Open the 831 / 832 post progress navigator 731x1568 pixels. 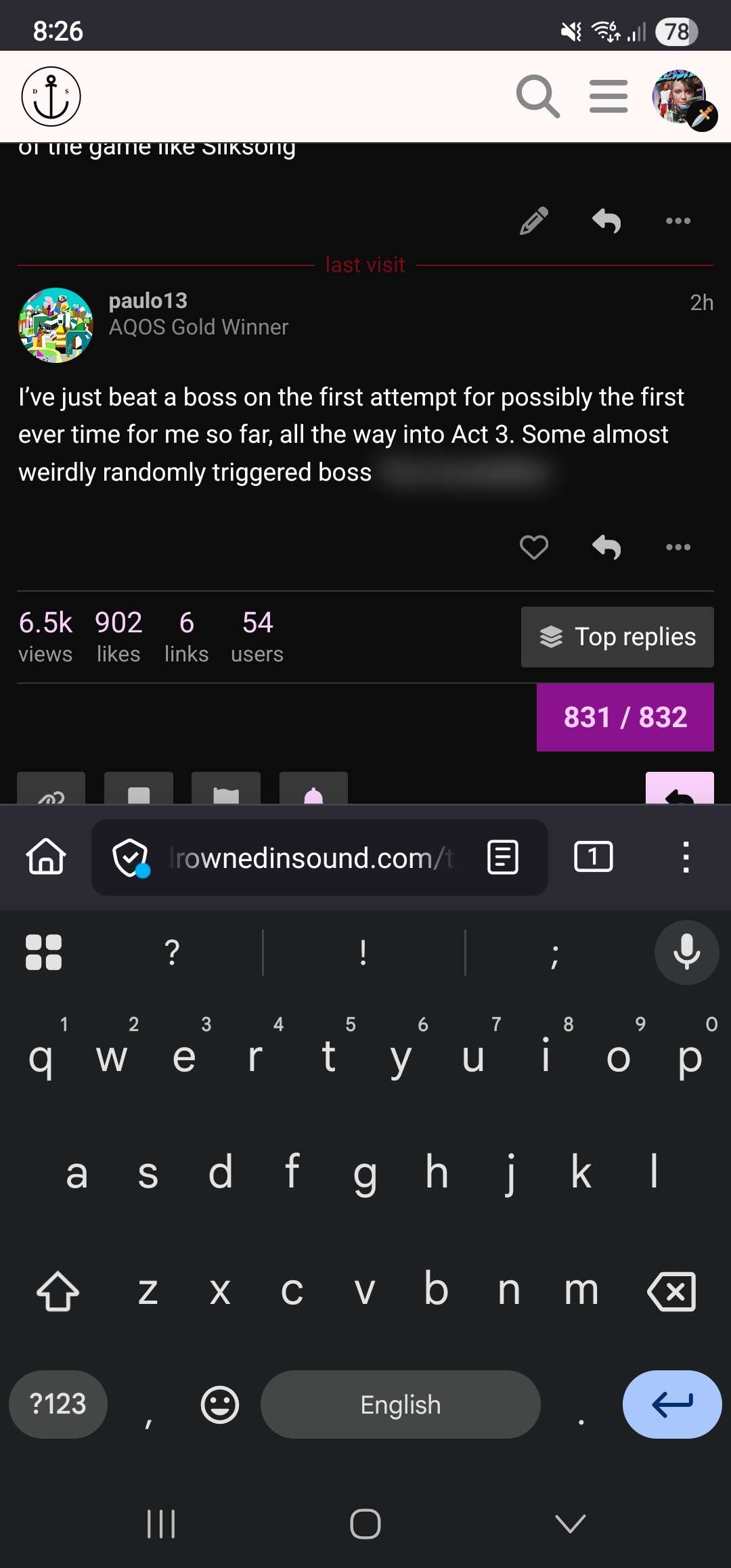(x=625, y=718)
